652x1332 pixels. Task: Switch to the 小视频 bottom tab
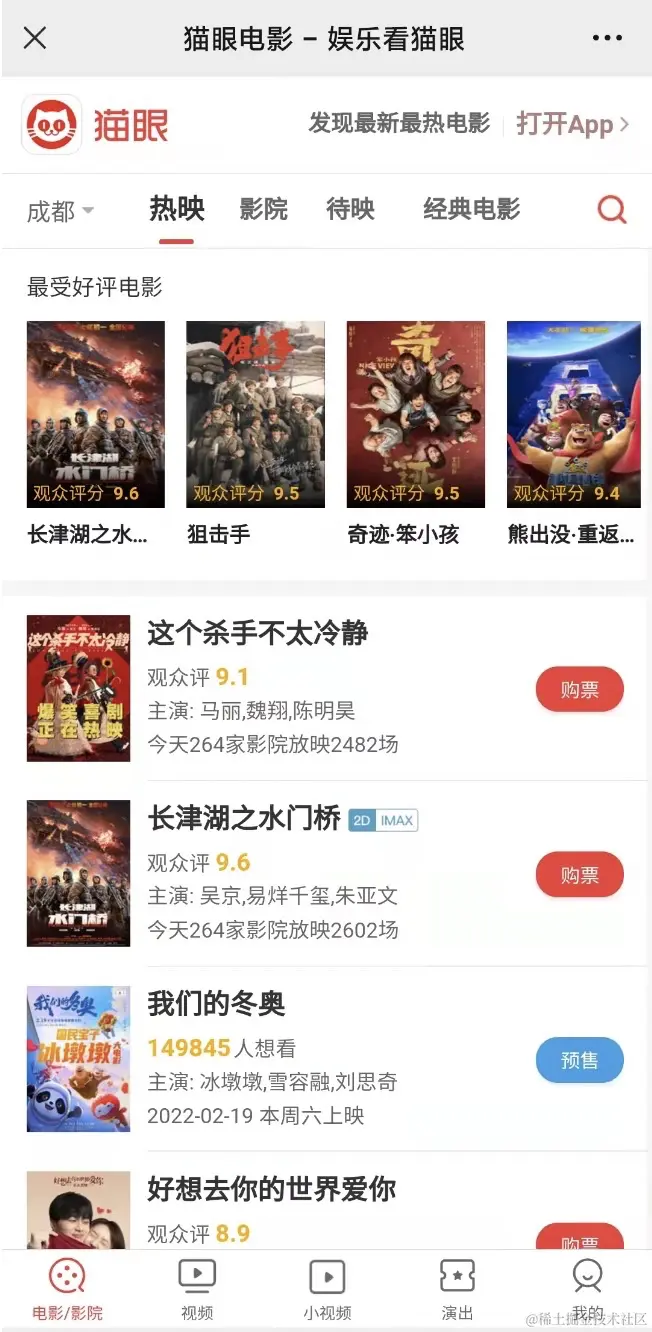pyautogui.click(x=327, y=1289)
